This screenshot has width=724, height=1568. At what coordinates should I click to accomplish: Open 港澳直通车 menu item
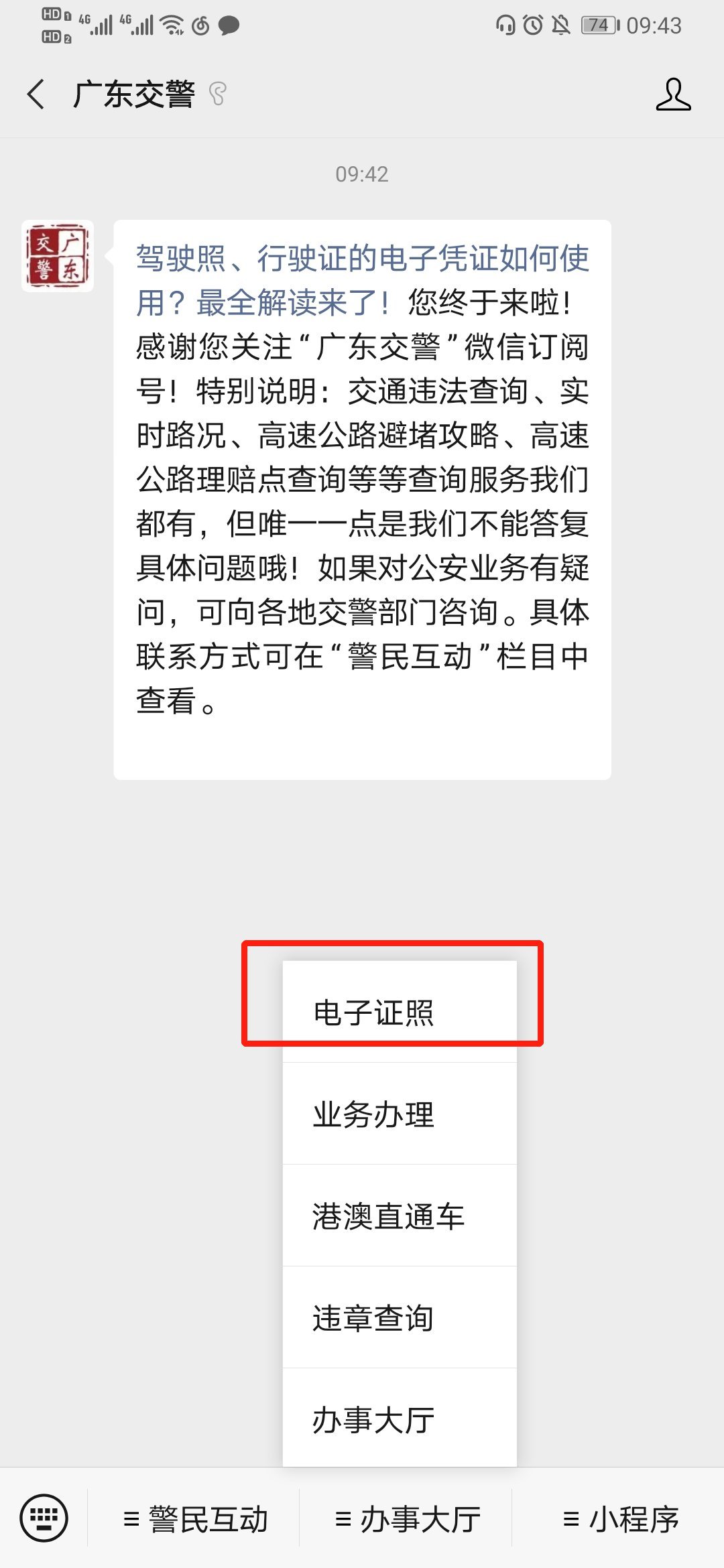pos(400,1216)
